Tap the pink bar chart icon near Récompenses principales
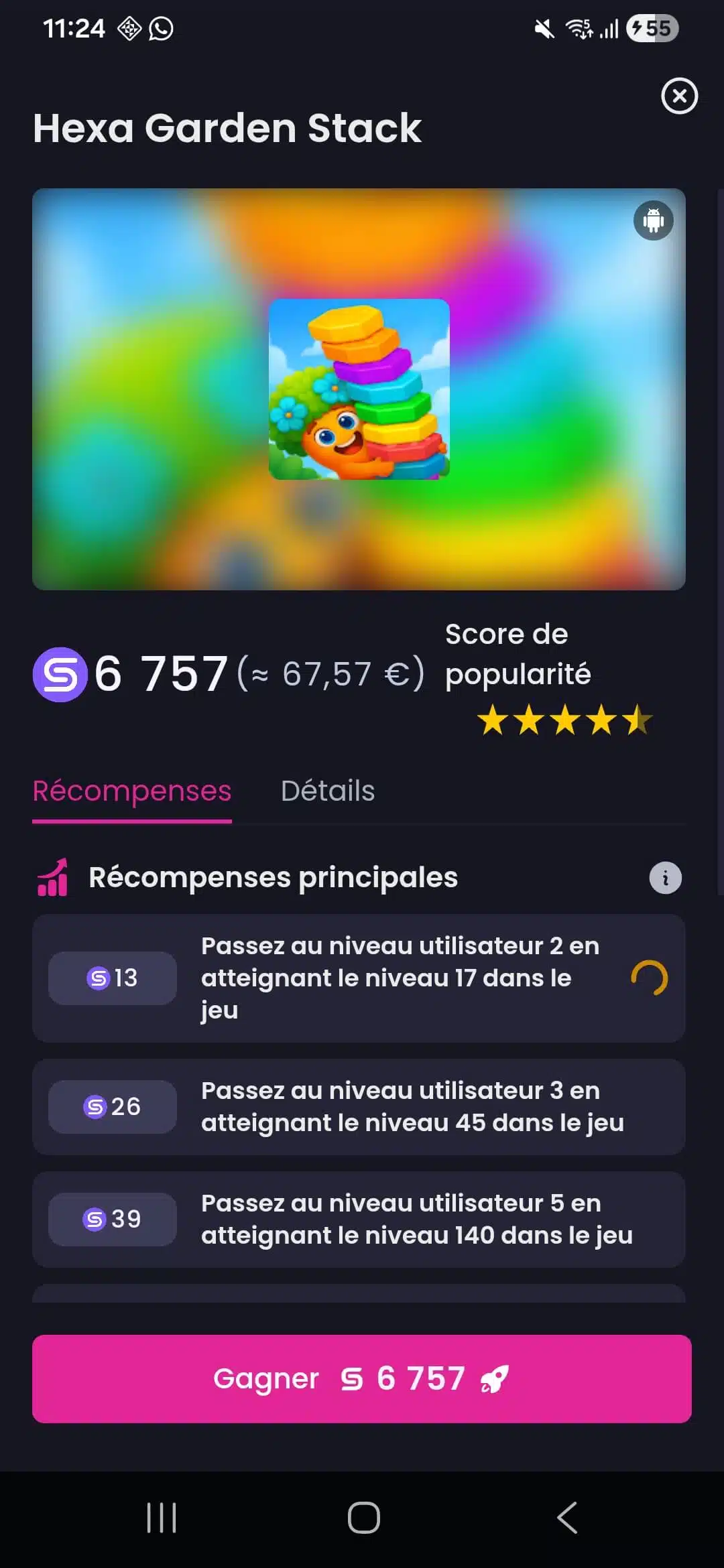Image resolution: width=724 pixels, height=1568 pixels. coord(52,876)
